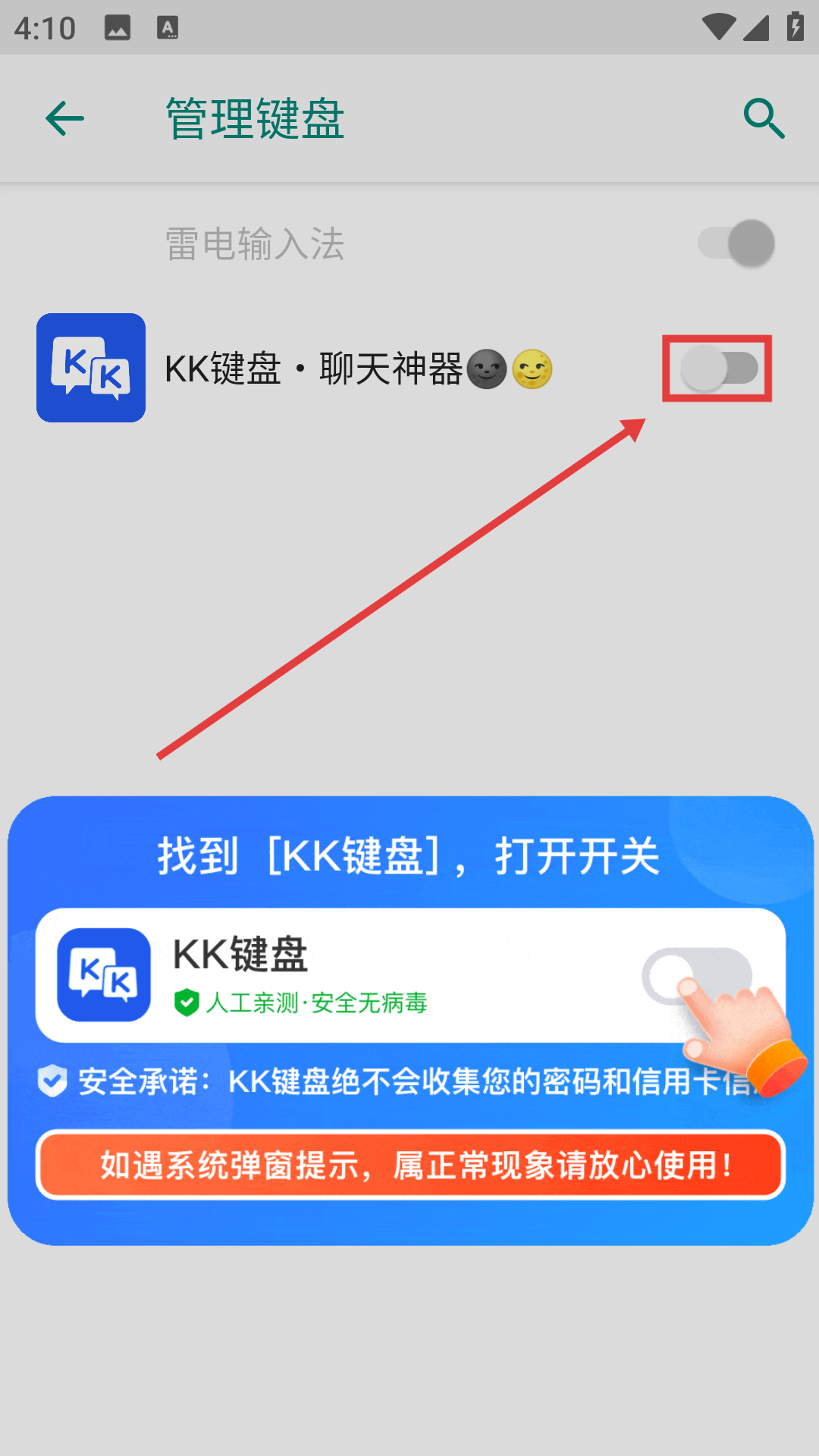Go back from 管理键盘 screen
This screenshot has height=1456, width=819.
(64, 119)
